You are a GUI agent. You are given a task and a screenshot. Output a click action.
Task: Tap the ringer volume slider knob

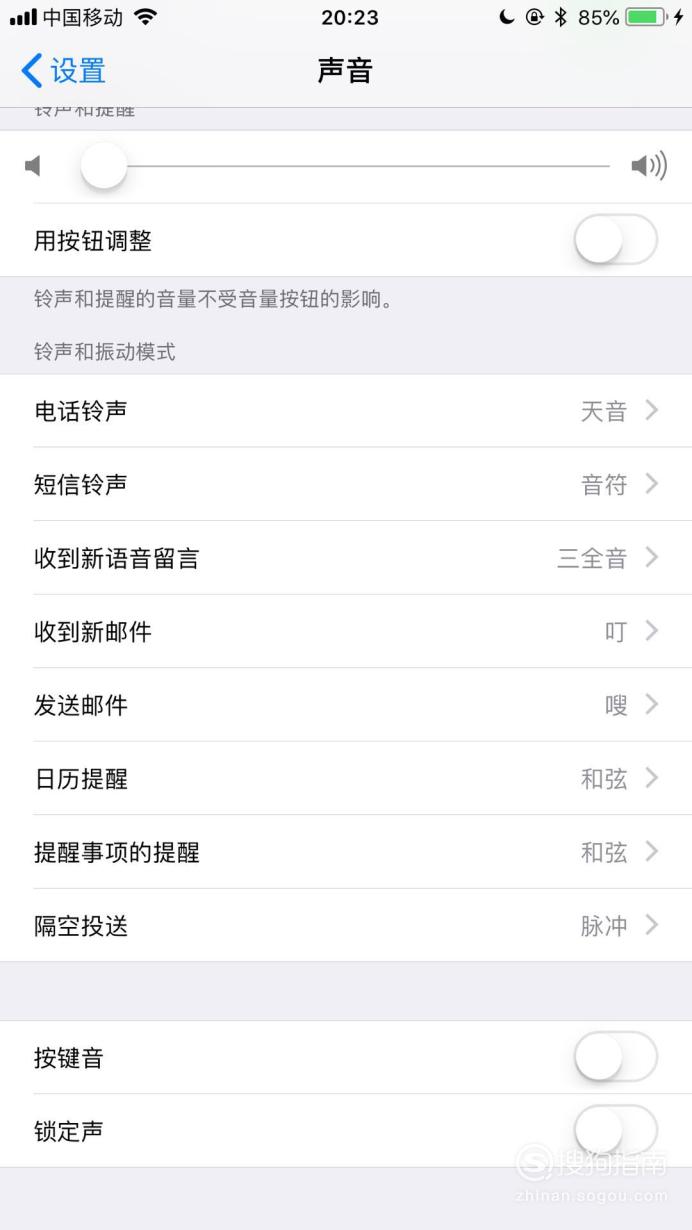click(x=104, y=166)
